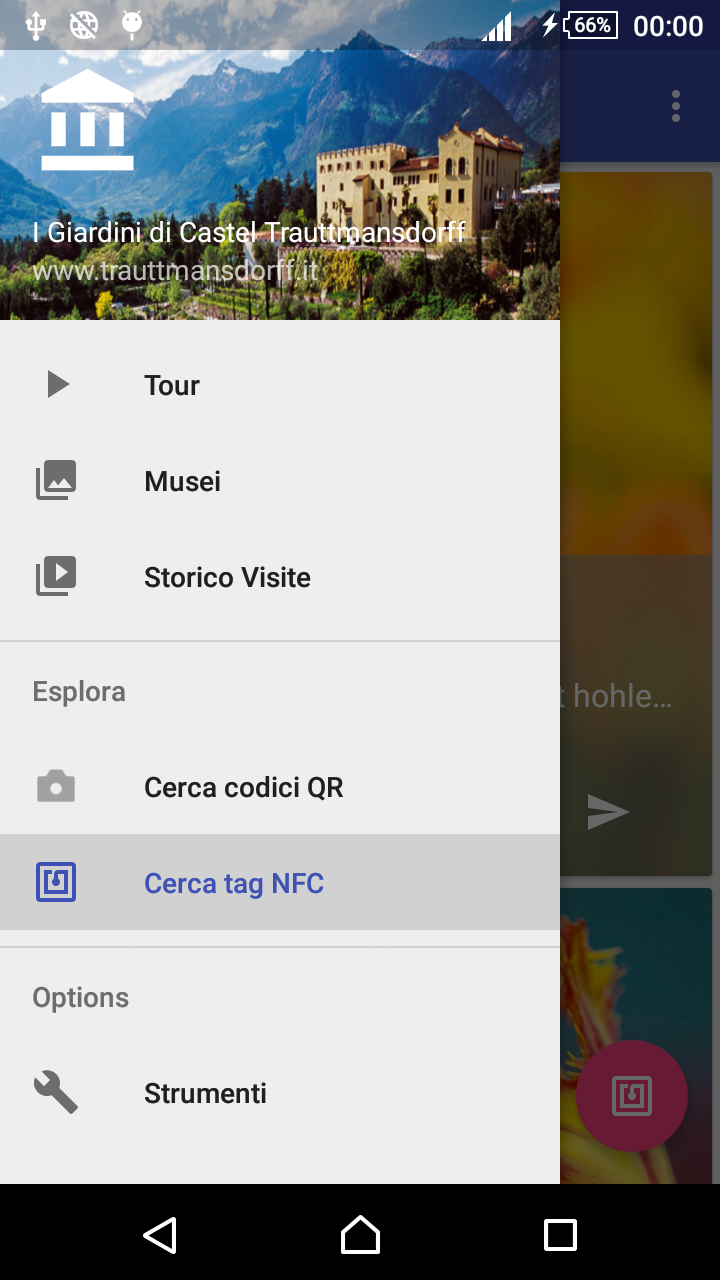Go back using the system back button

click(160, 1235)
